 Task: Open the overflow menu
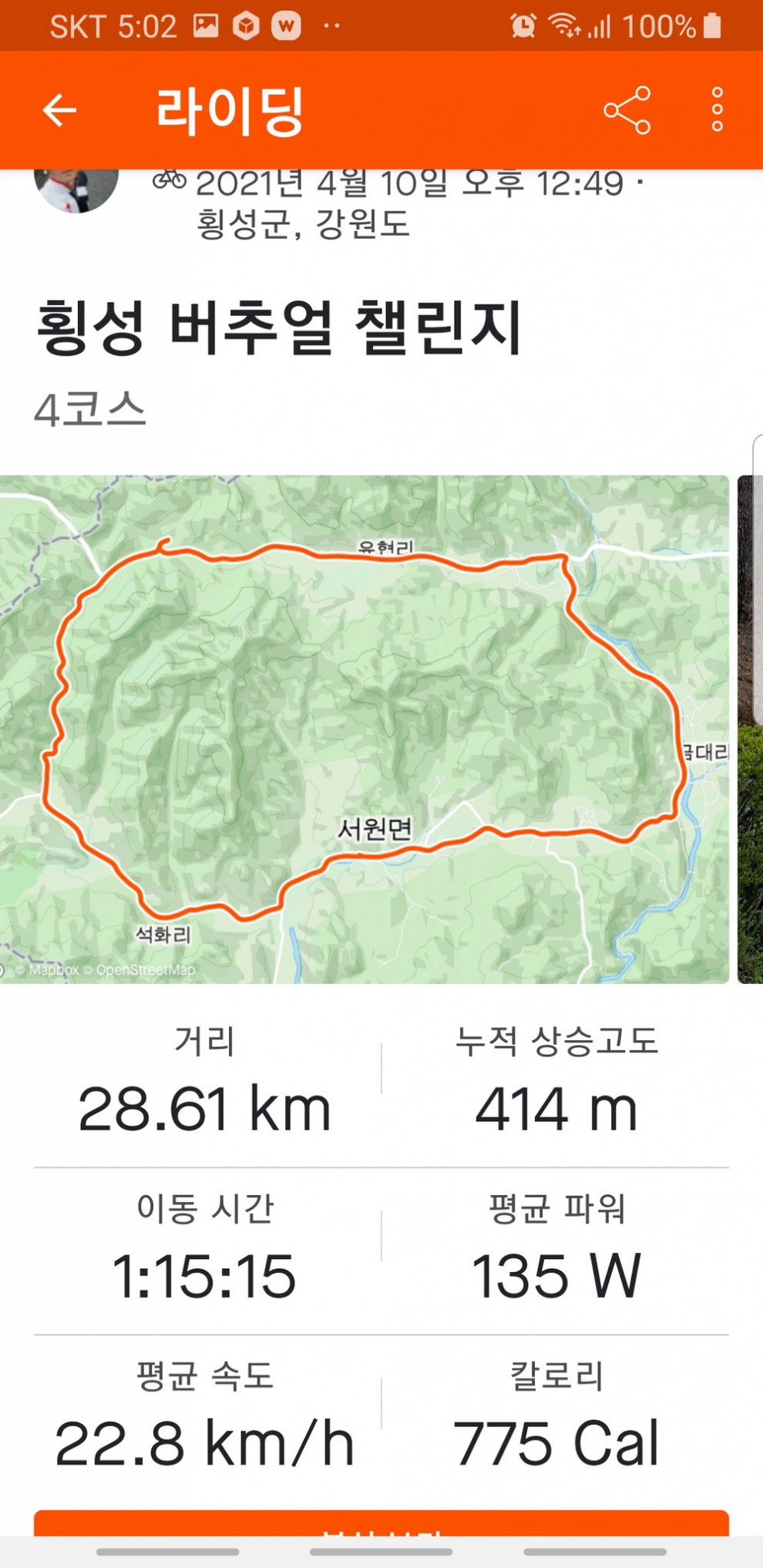click(x=717, y=110)
